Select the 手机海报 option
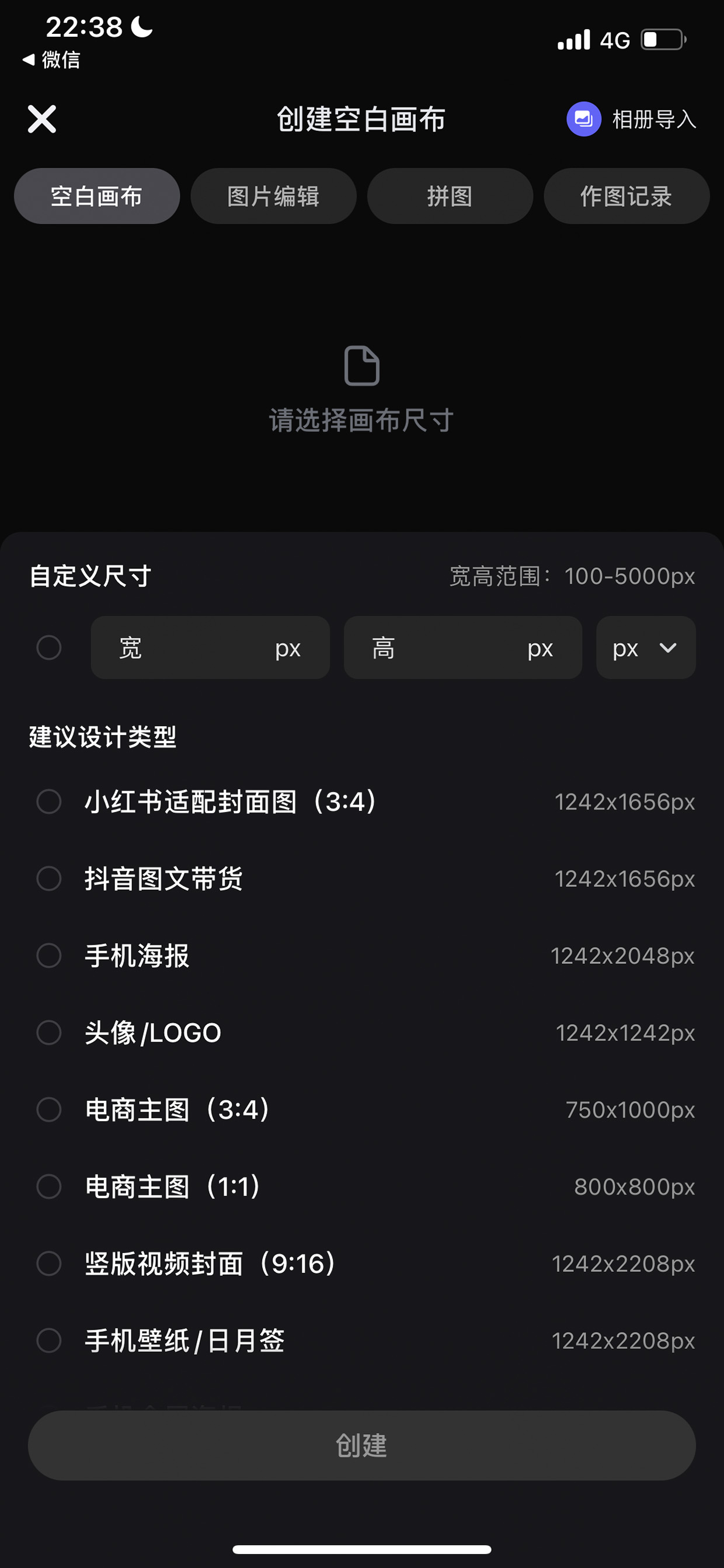 coord(362,956)
